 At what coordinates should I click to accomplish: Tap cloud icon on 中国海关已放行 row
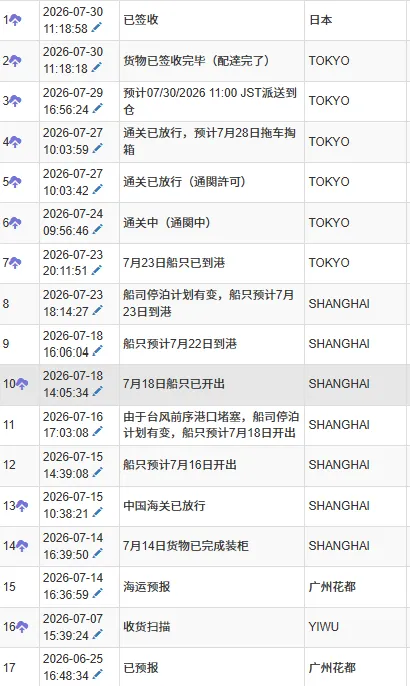click(x=22, y=506)
